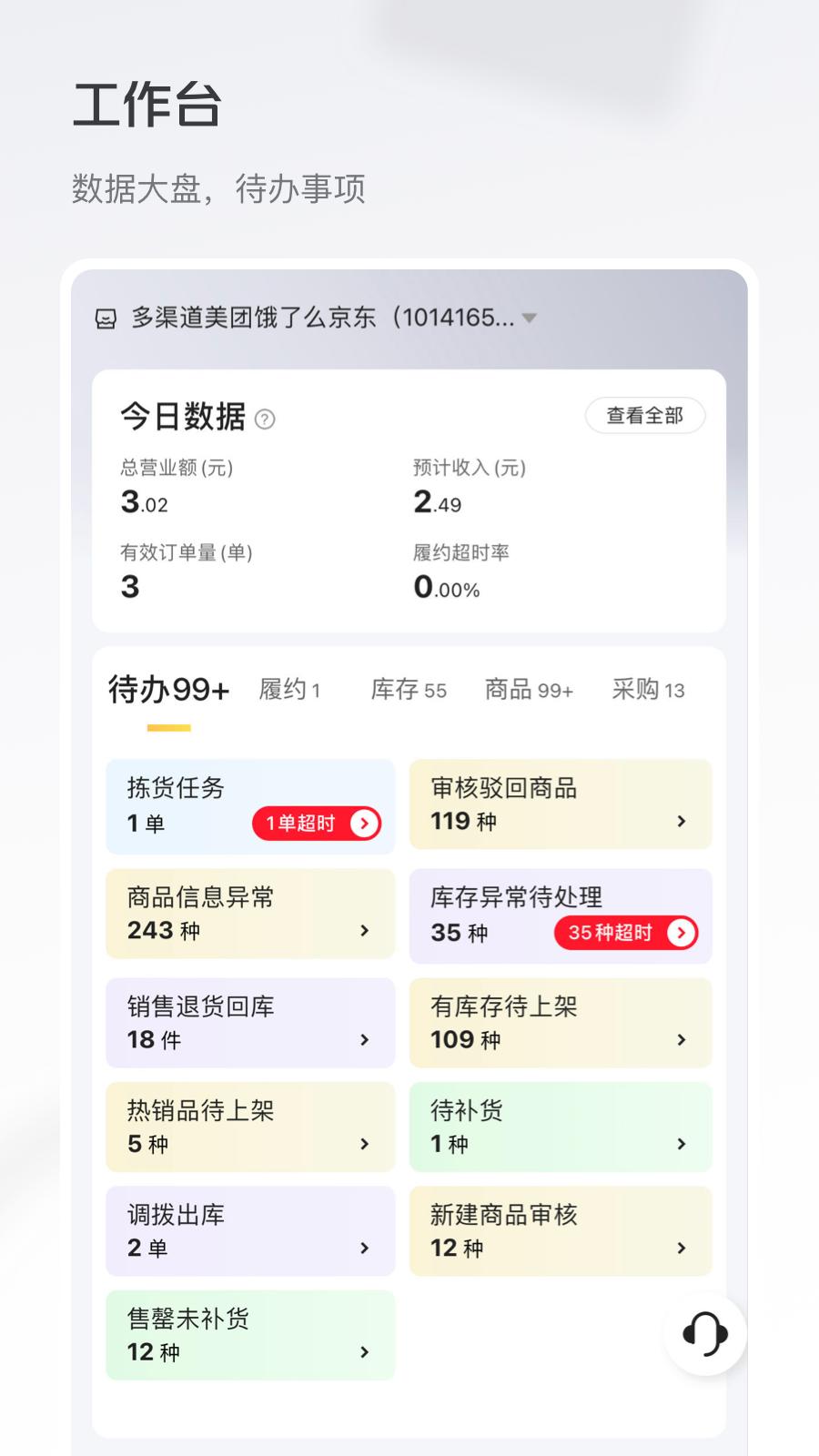The height and width of the screenshot is (1456, 819).
Task: Click the 1单超时 overtime badge on 拣货任务
Action: [x=316, y=824]
